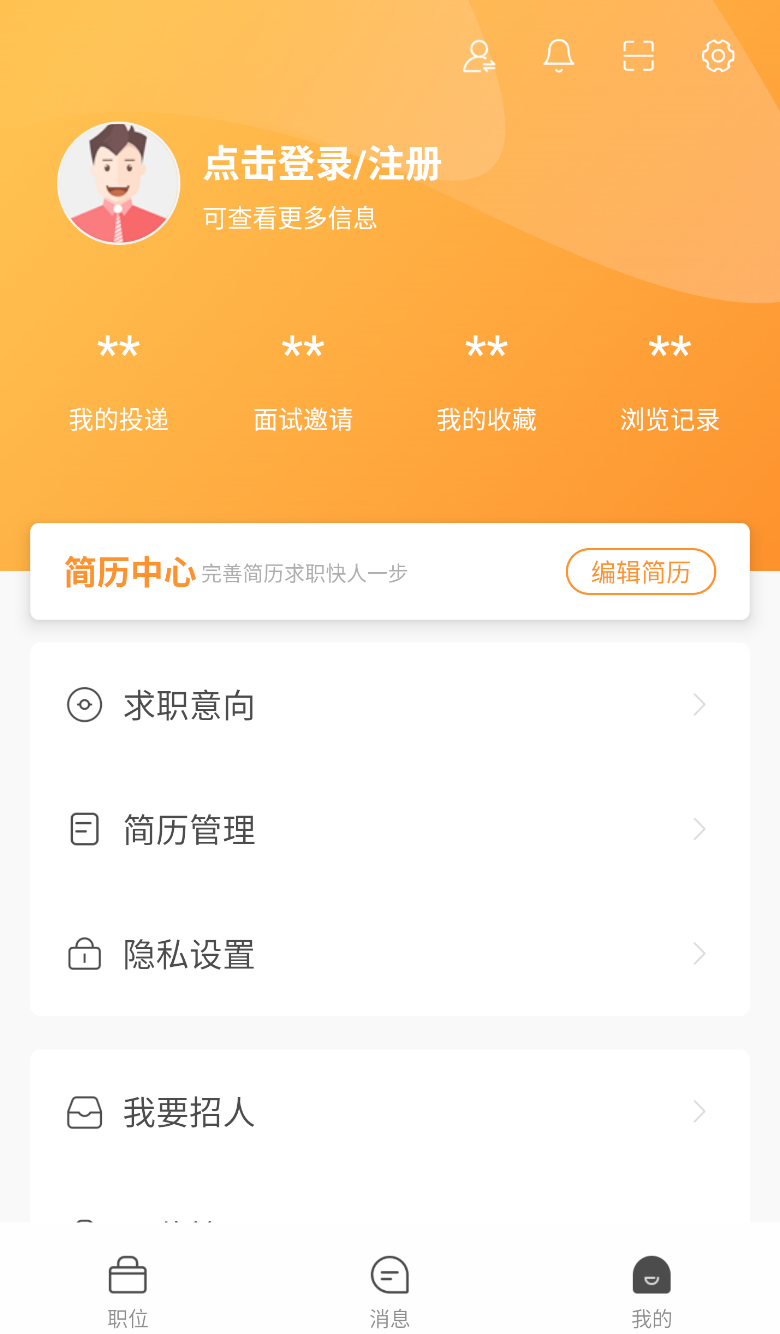Tap the profile avatar picture
Screen dimensions: 780x1334
119,183
